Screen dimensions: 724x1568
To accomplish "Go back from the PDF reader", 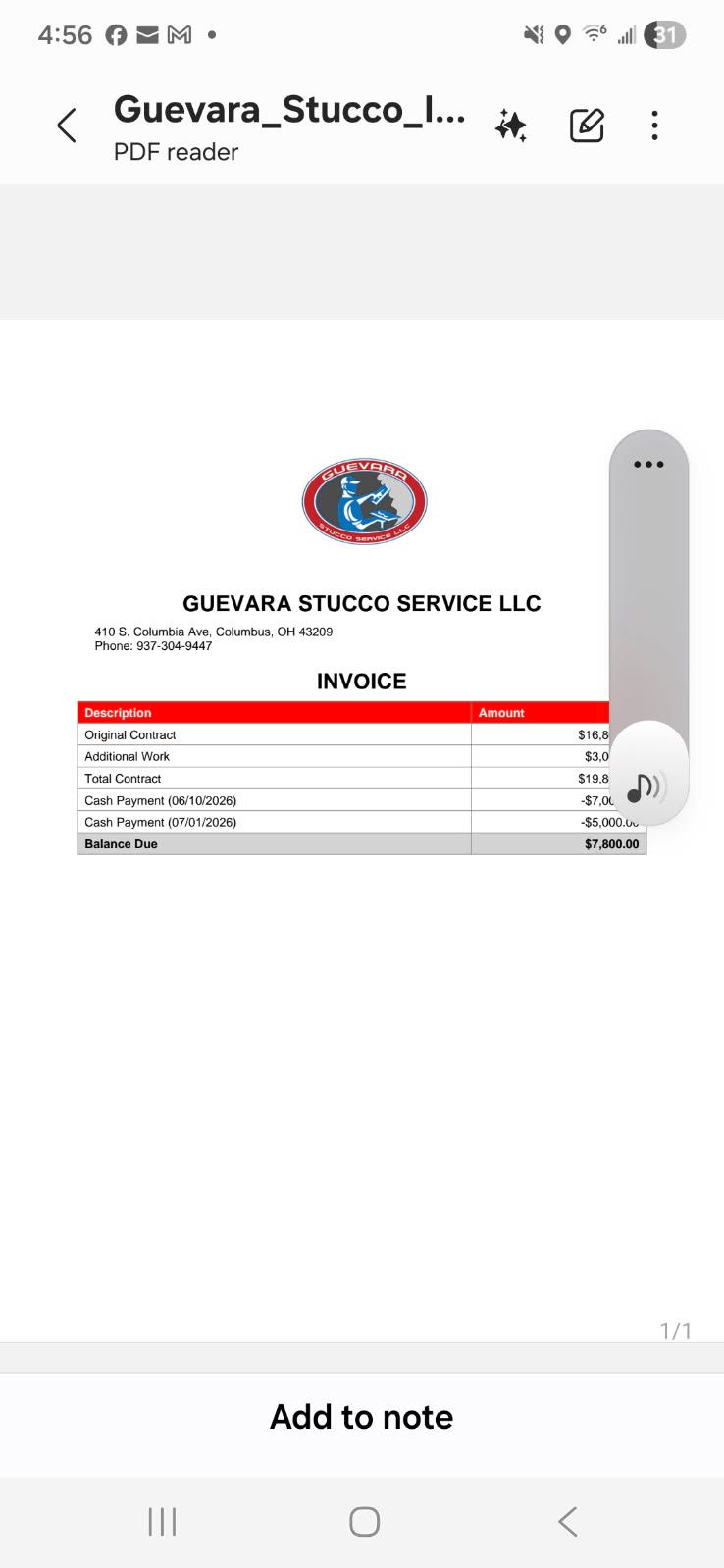I will point(67,126).
